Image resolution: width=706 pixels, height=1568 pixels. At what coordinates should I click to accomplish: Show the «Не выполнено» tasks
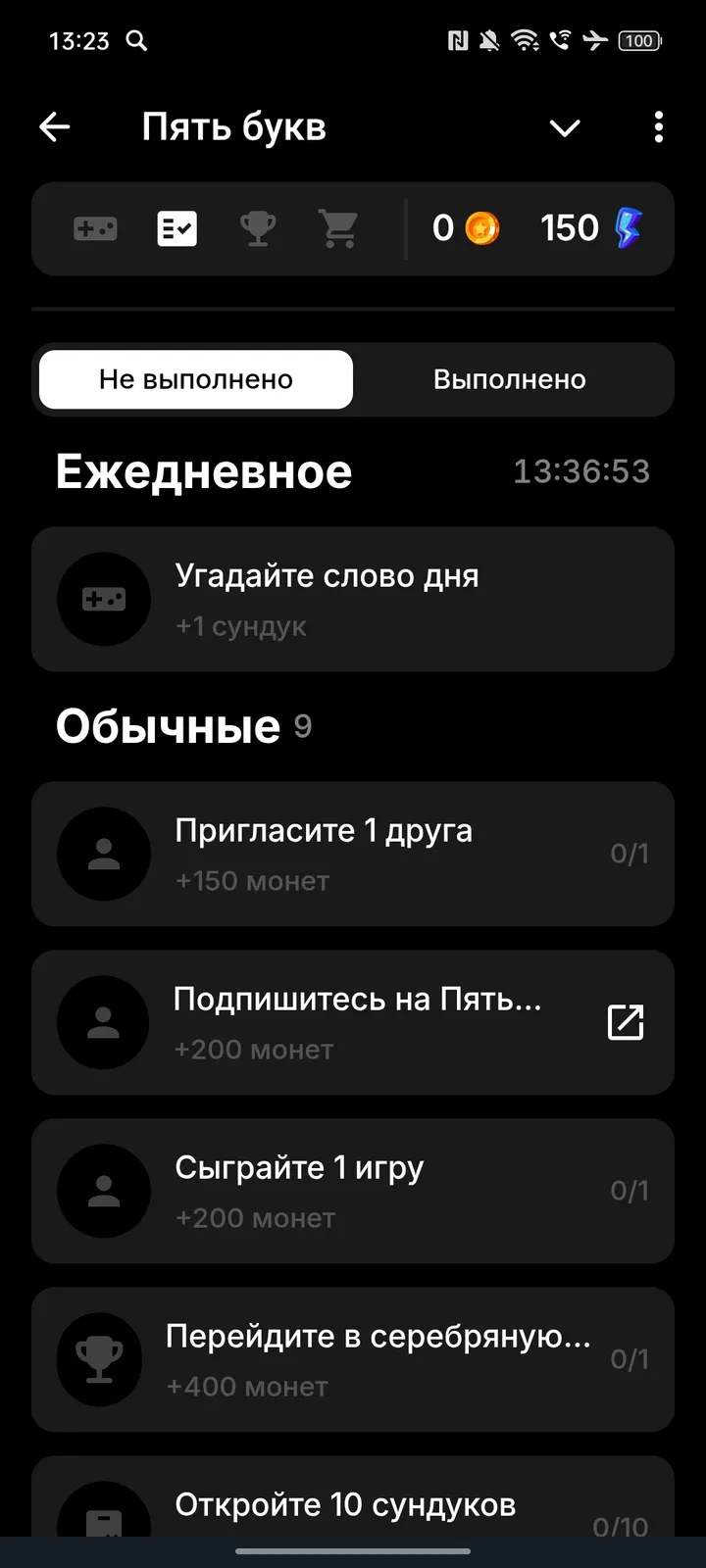196,379
